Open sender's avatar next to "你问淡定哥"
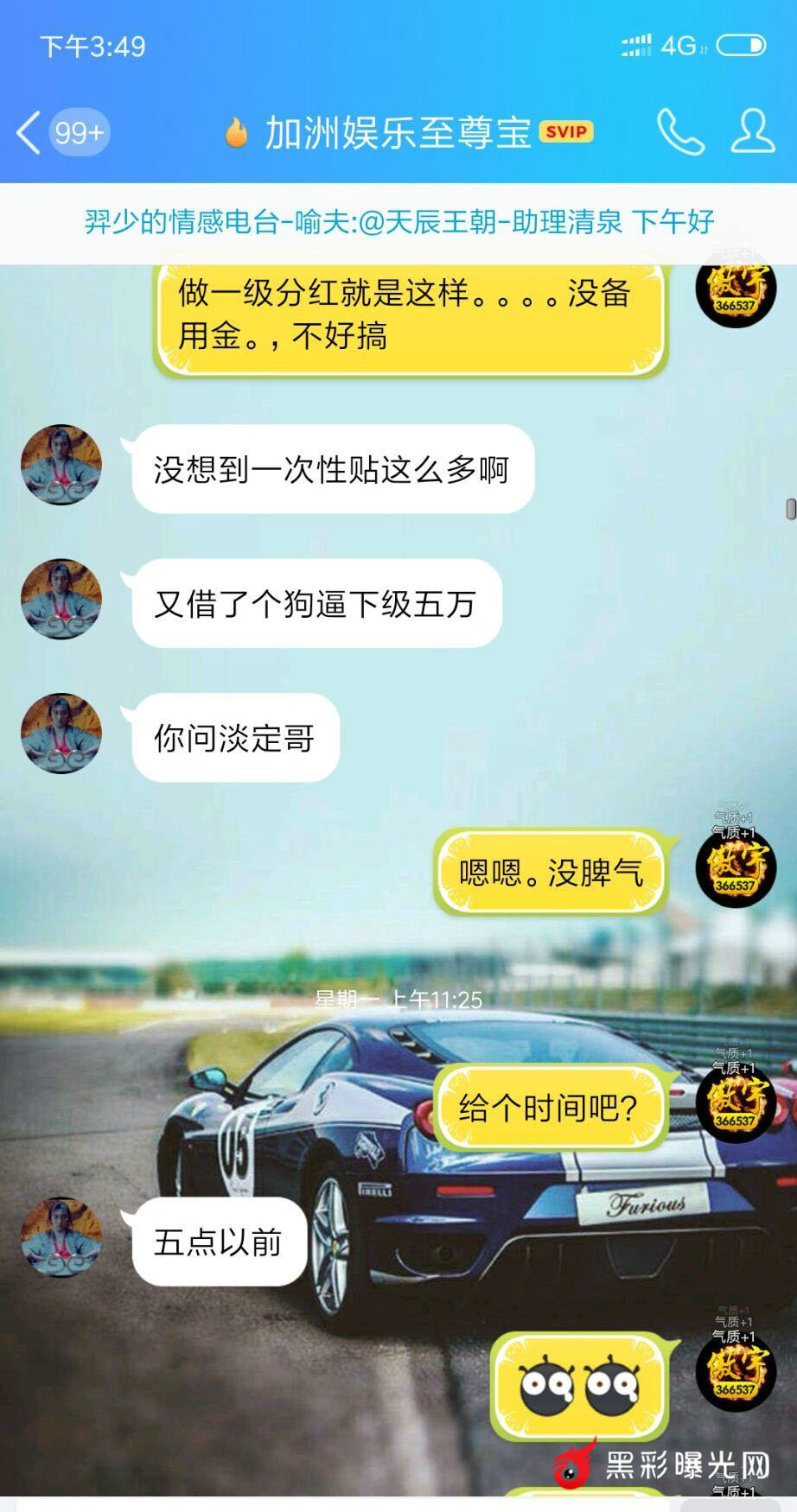Image resolution: width=797 pixels, height=1512 pixels. pyautogui.click(x=61, y=734)
